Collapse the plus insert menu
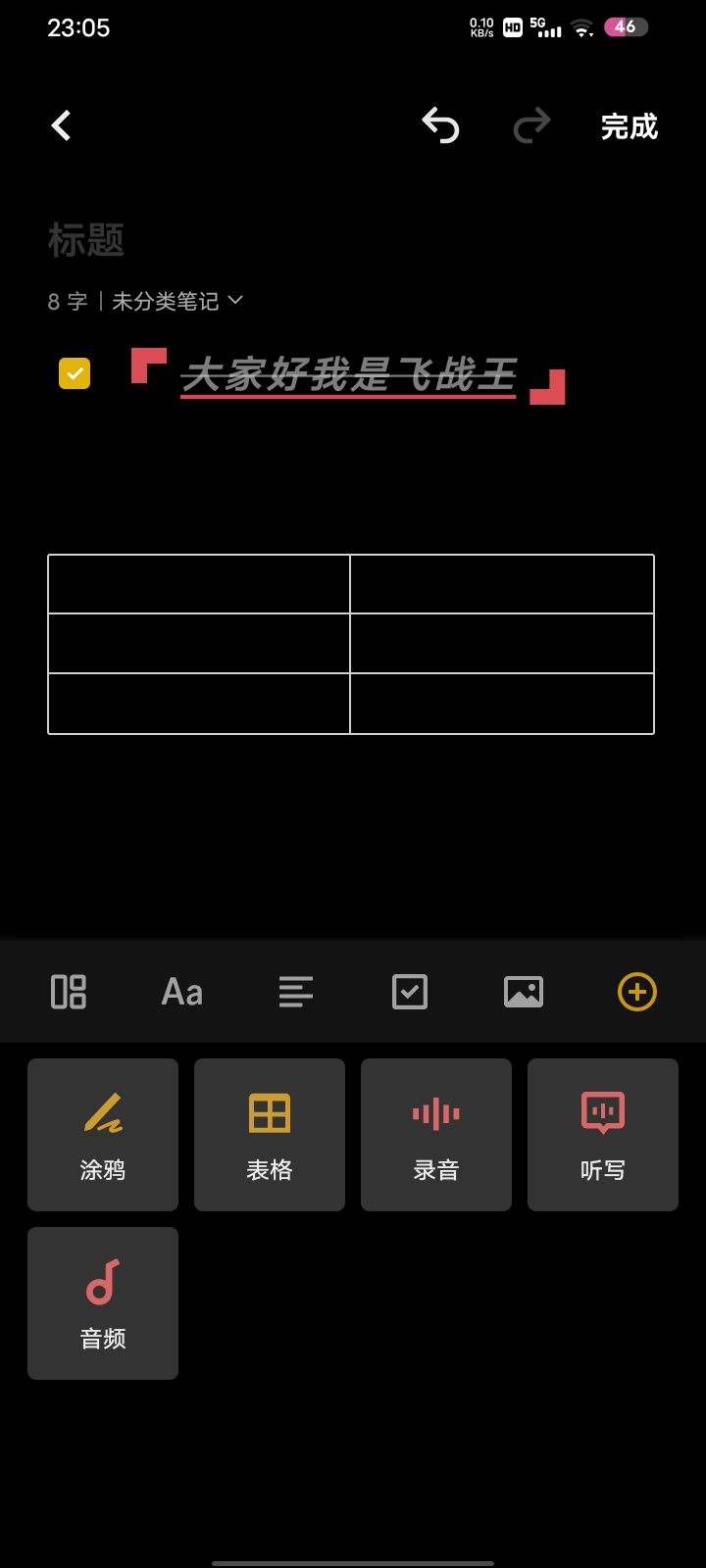 [637, 992]
